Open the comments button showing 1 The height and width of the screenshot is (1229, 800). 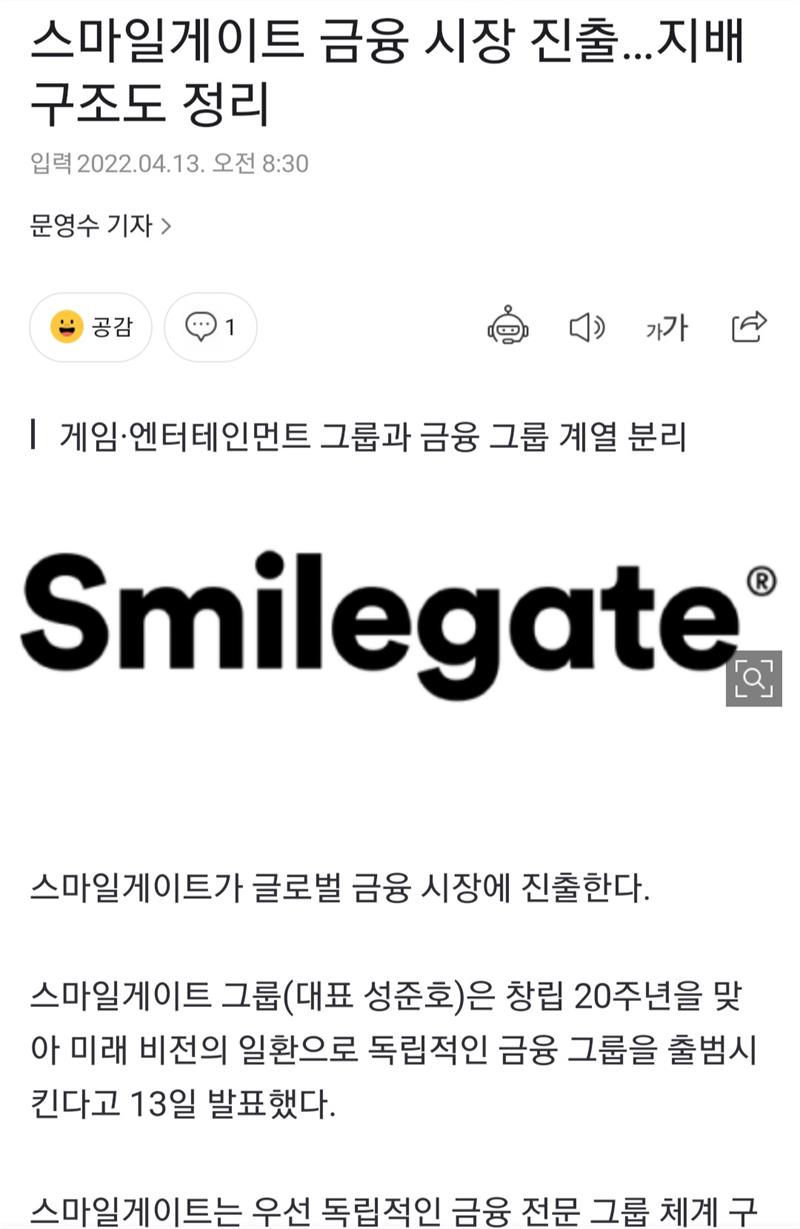[x=211, y=327]
